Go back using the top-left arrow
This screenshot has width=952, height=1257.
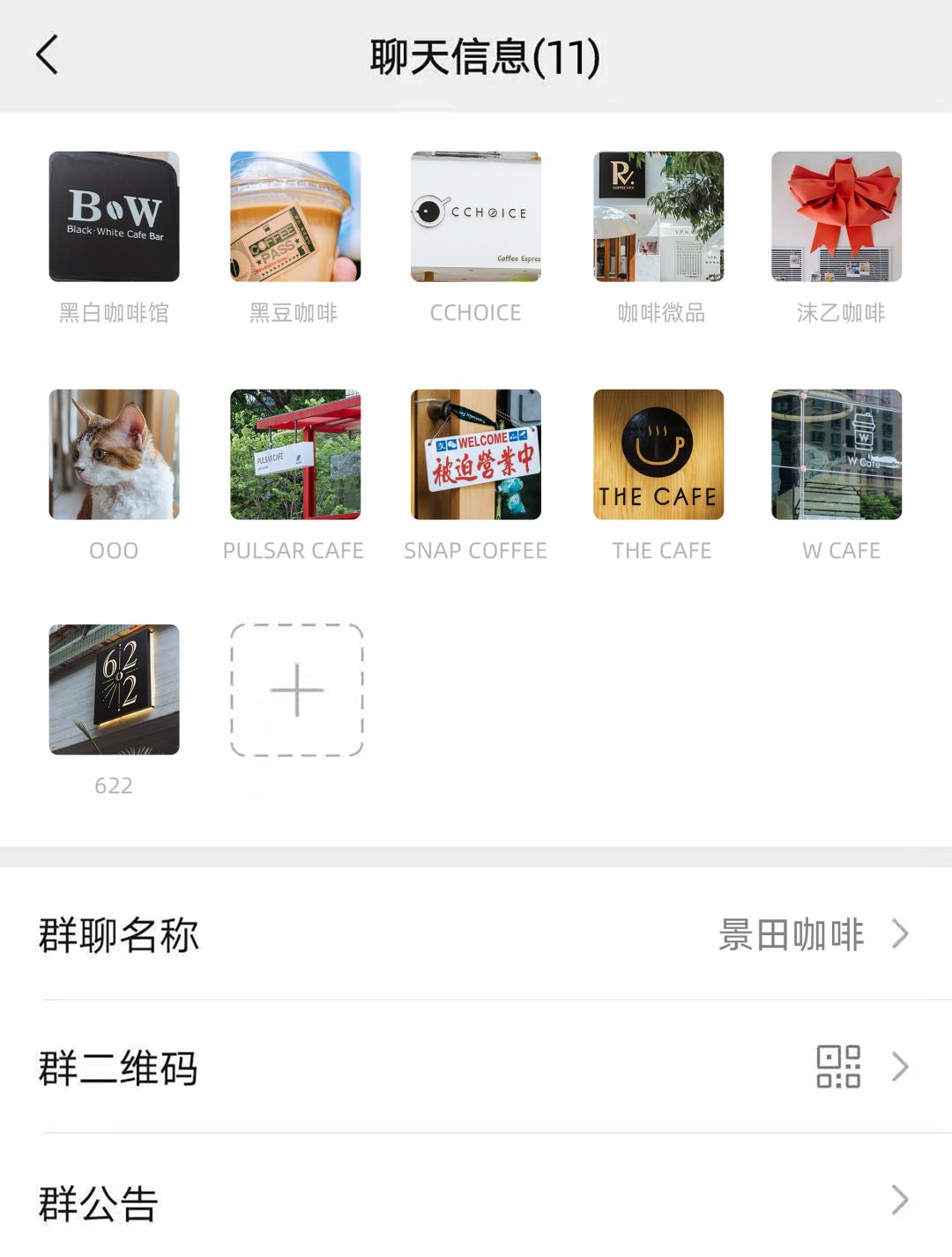click(x=48, y=56)
